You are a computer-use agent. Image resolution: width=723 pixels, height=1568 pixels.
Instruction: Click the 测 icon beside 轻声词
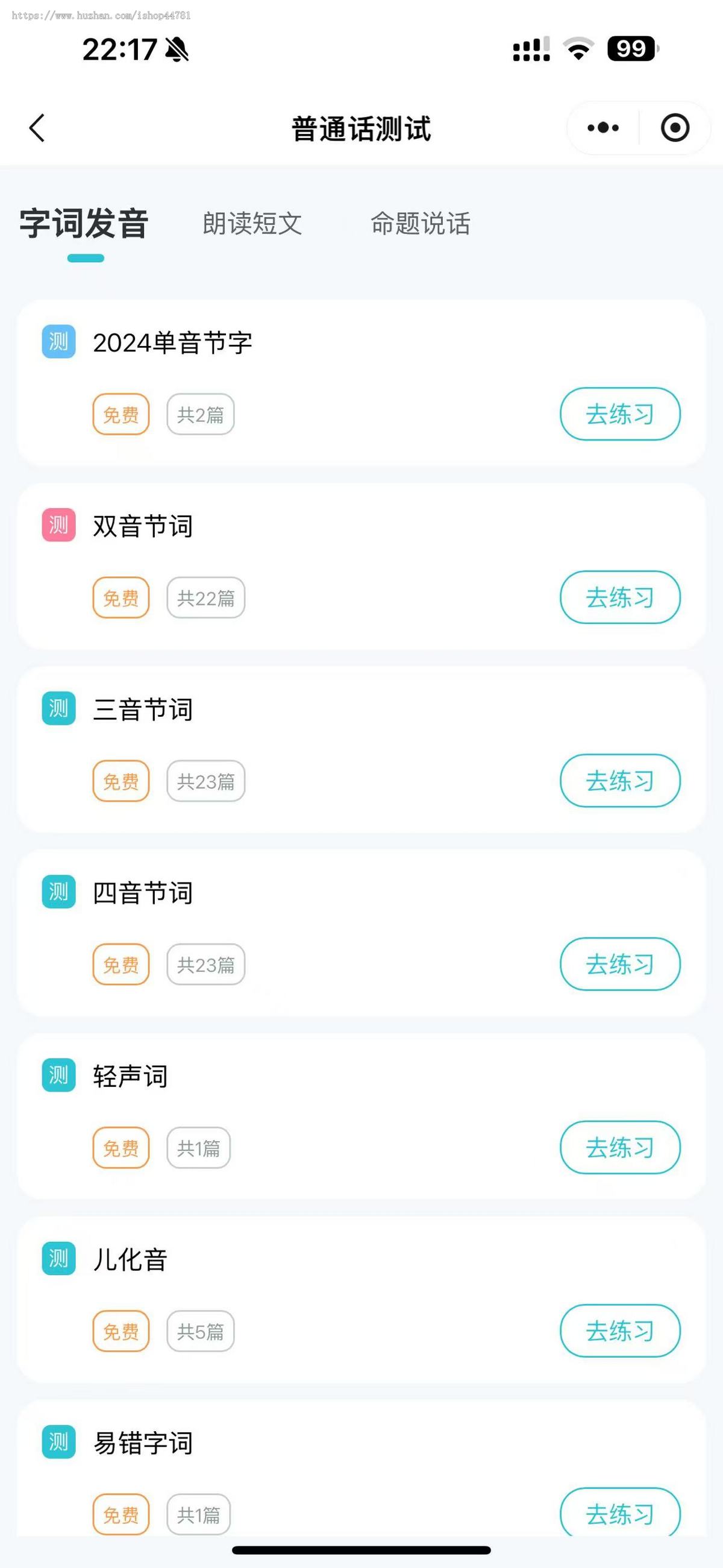[57, 1075]
